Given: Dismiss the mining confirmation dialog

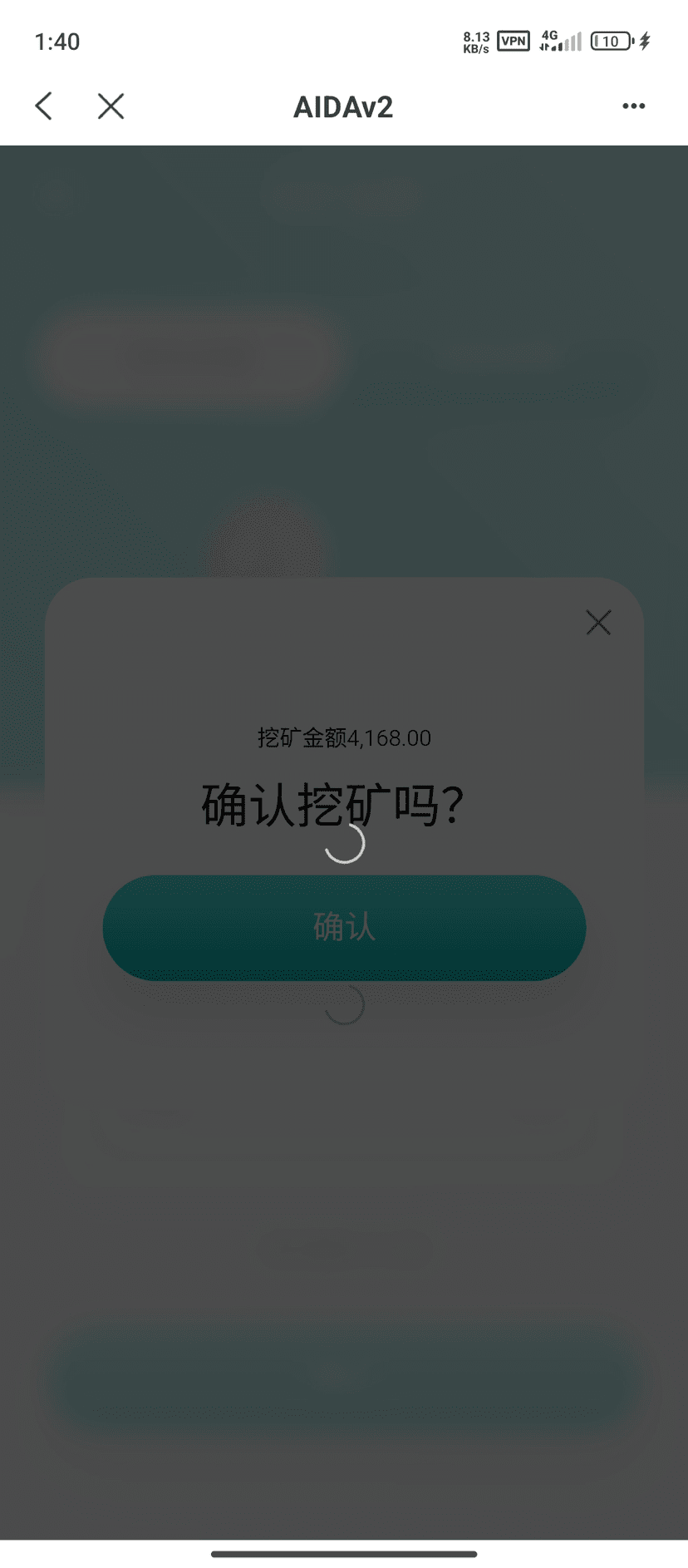Looking at the screenshot, I should point(598,623).
